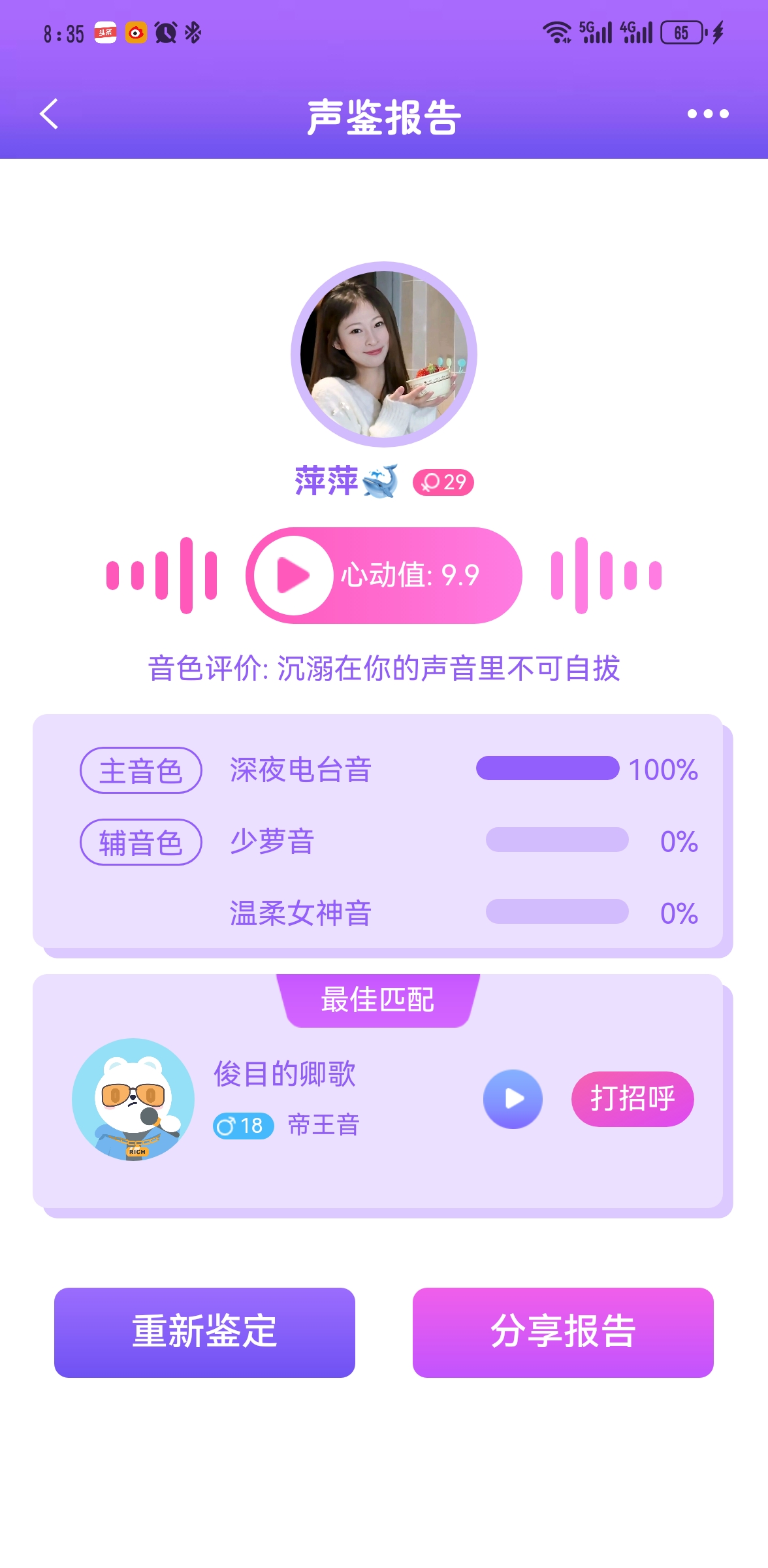Image resolution: width=768 pixels, height=1568 pixels.
Task: Play 萍萍's voice with 心动值 9.9
Action: pyautogui.click(x=293, y=575)
